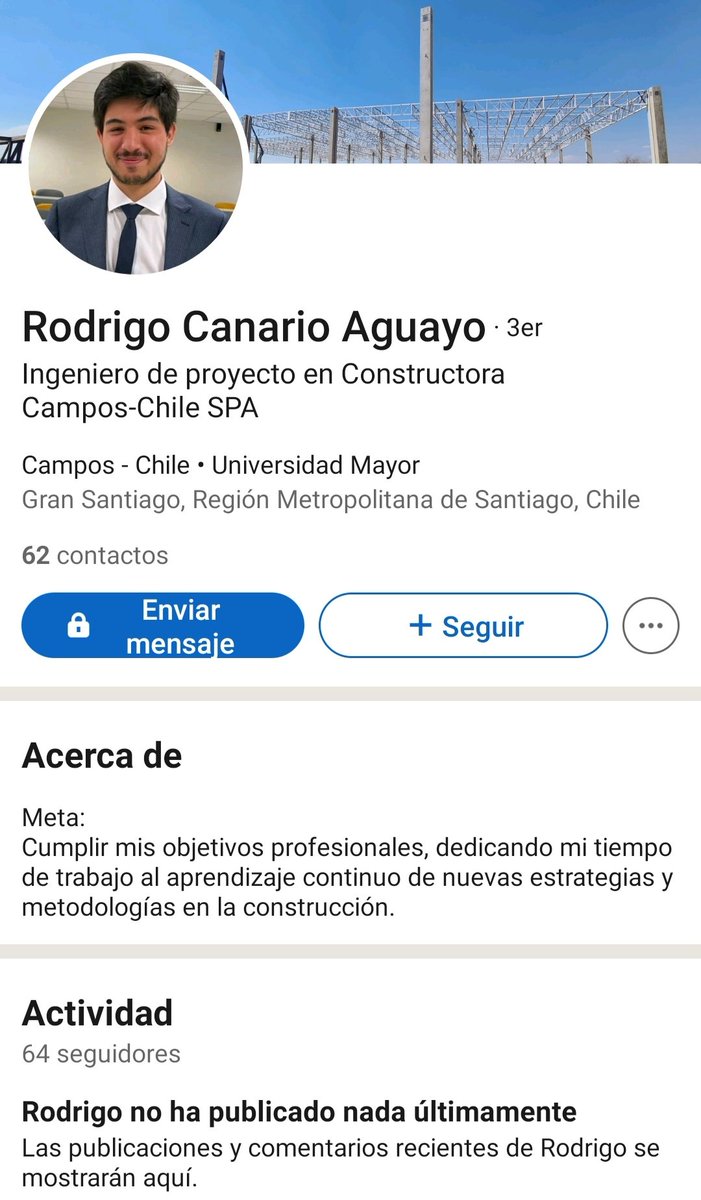The height and width of the screenshot is (1200, 701).
Task: Open the profile cover banner image
Action: tap(470, 82)
